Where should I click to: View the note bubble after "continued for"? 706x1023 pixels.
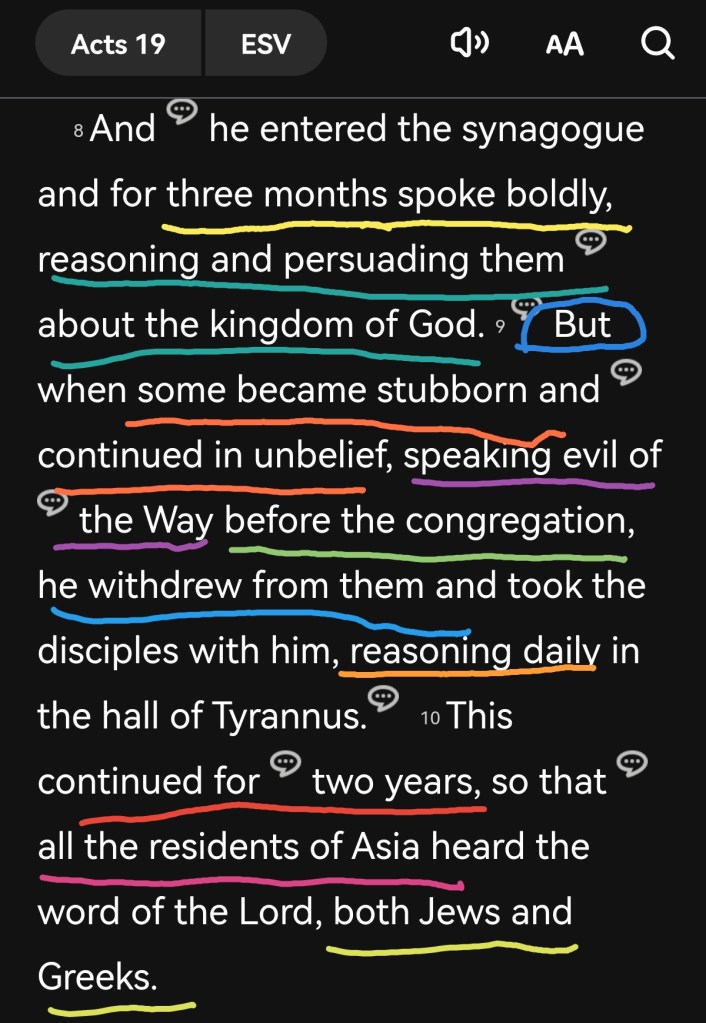(286, 764)
